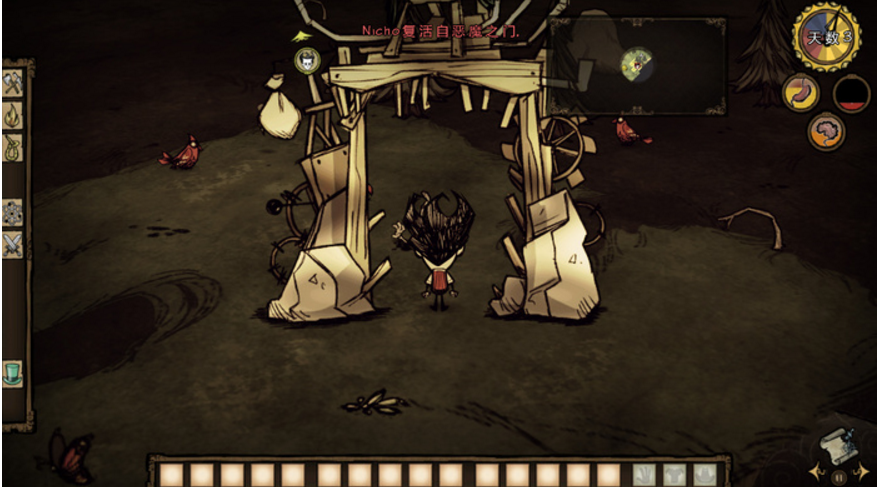Expand the minimap
877x487 pixels.
tap(636, 65)
